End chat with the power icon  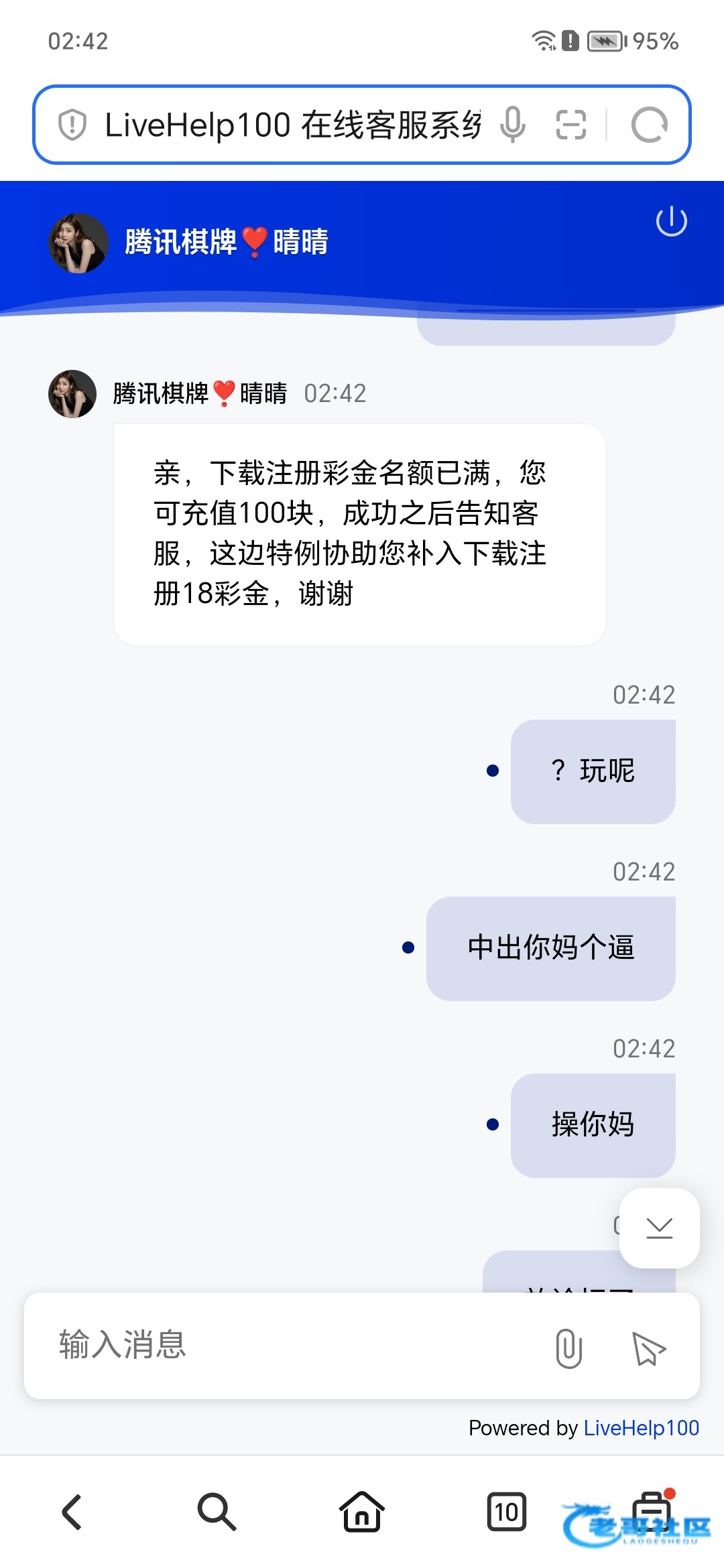671,222
